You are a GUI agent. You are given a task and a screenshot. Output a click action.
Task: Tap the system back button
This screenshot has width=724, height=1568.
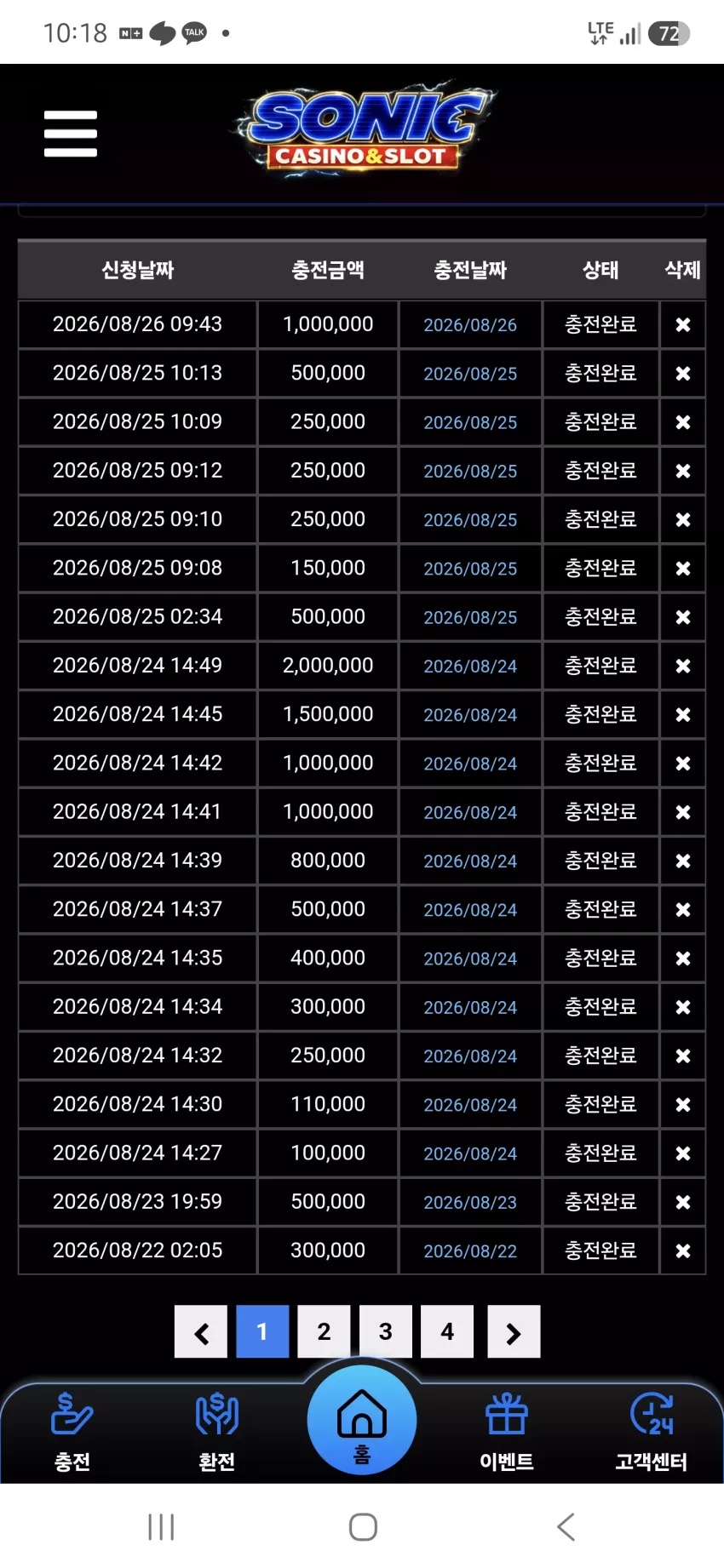click(x=566, y=1526)
